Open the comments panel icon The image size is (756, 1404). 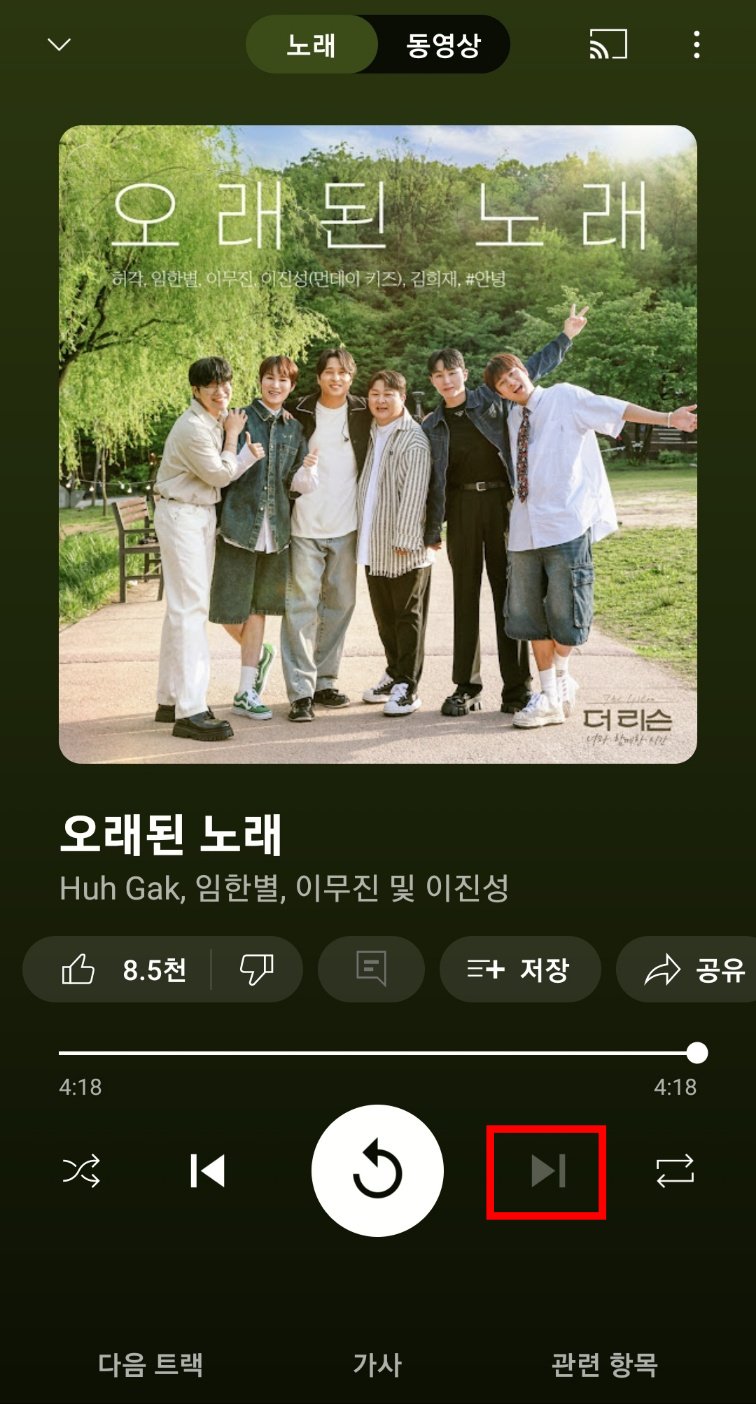point(371,968)
